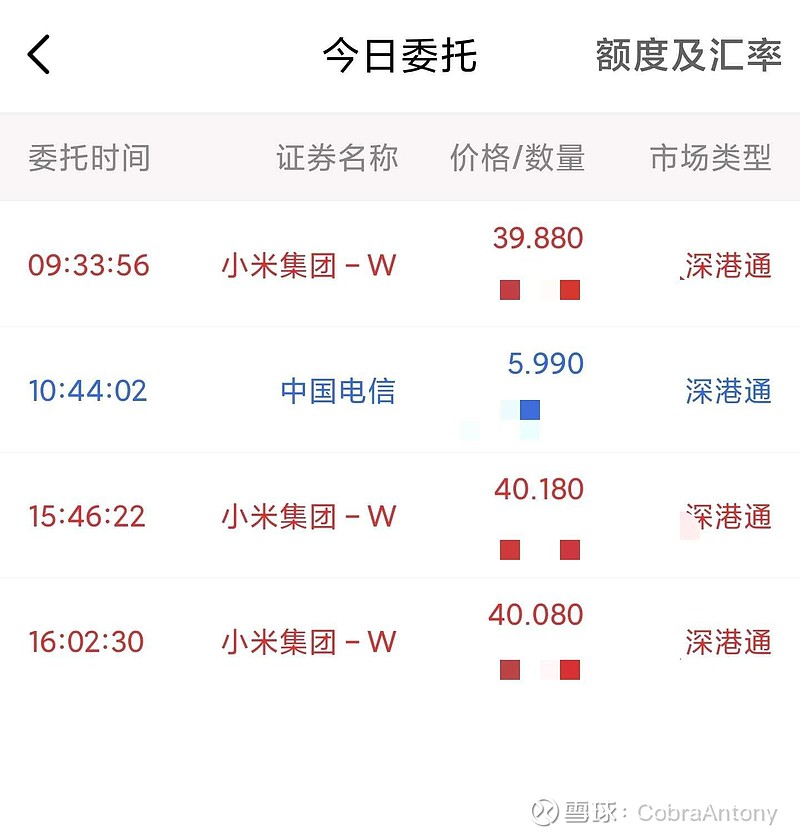
Task: Select the red price marker under 39.880
Action: coord(510,289)
